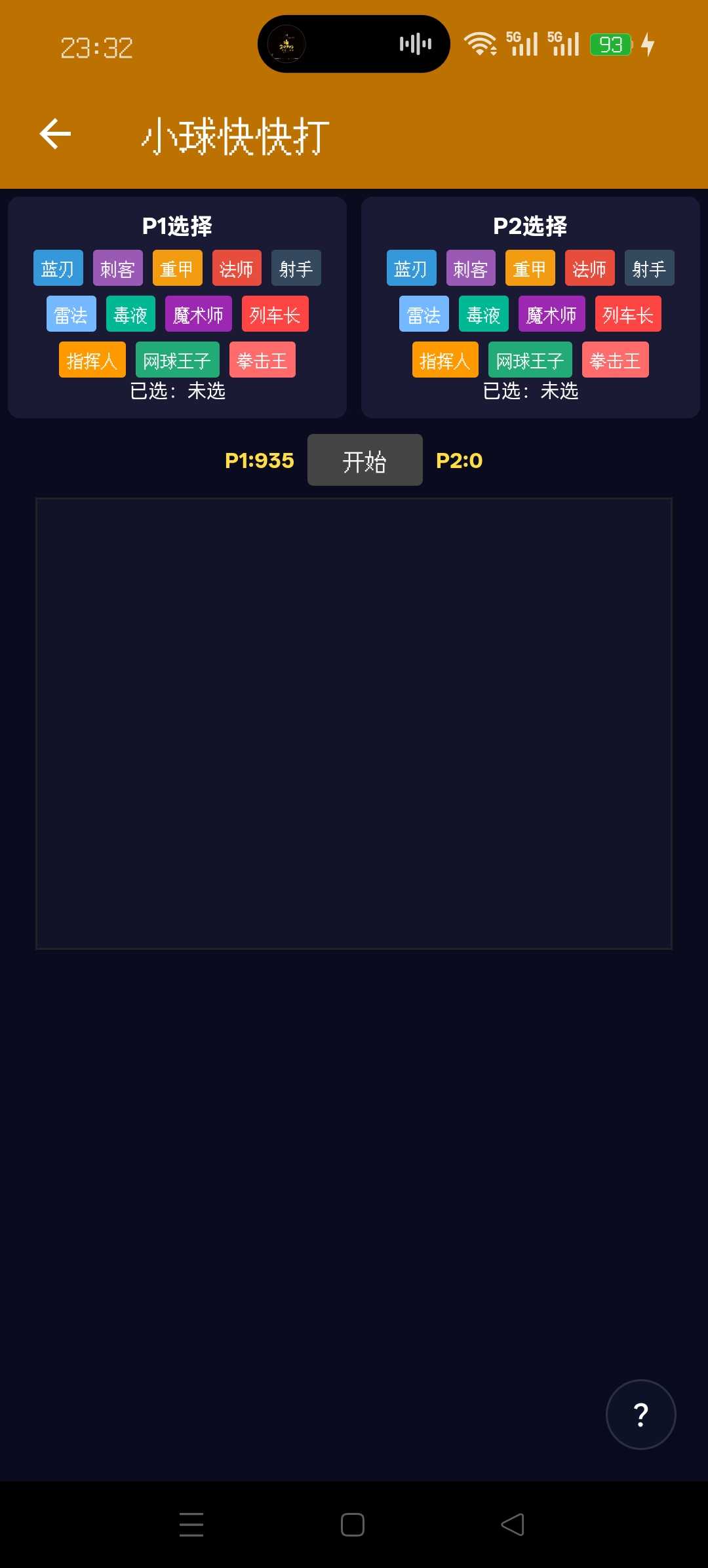Open the question mark help button
Screen dimensions: 708x1568
[640, 1415]
